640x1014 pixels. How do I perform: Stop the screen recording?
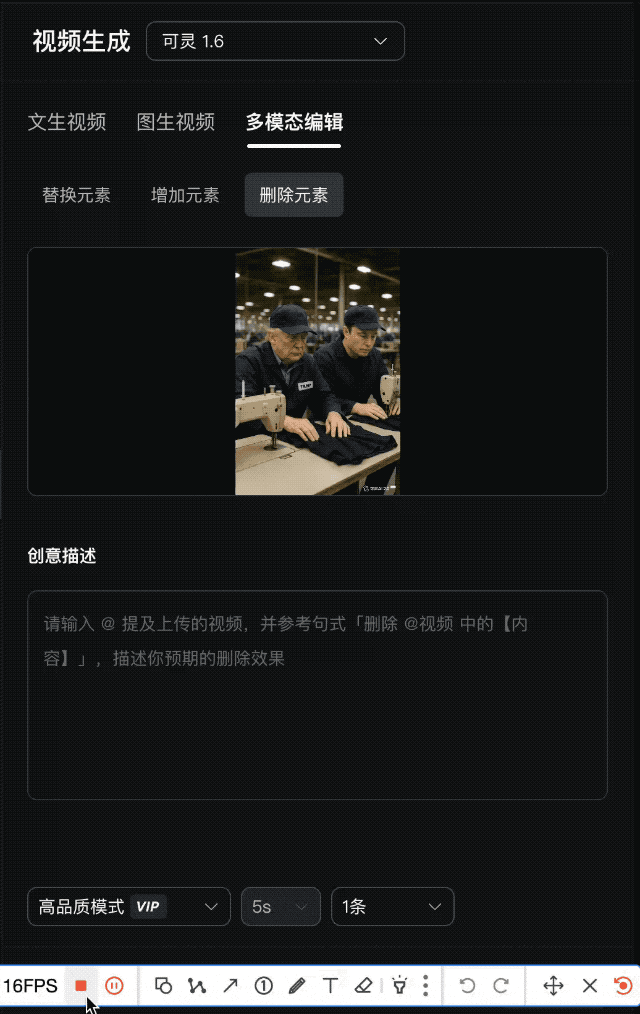coord(81,986)
